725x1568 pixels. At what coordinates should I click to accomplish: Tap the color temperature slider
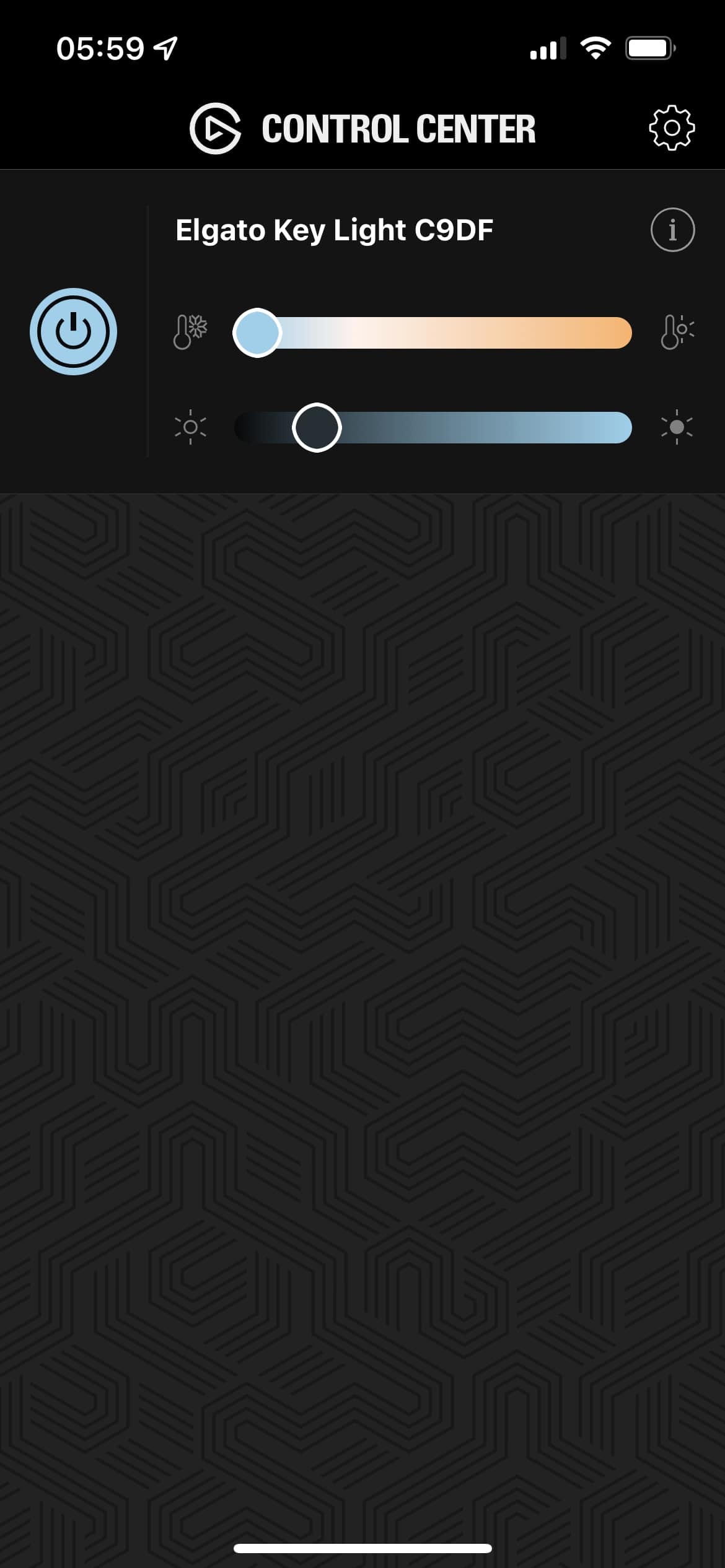[433, 333]
